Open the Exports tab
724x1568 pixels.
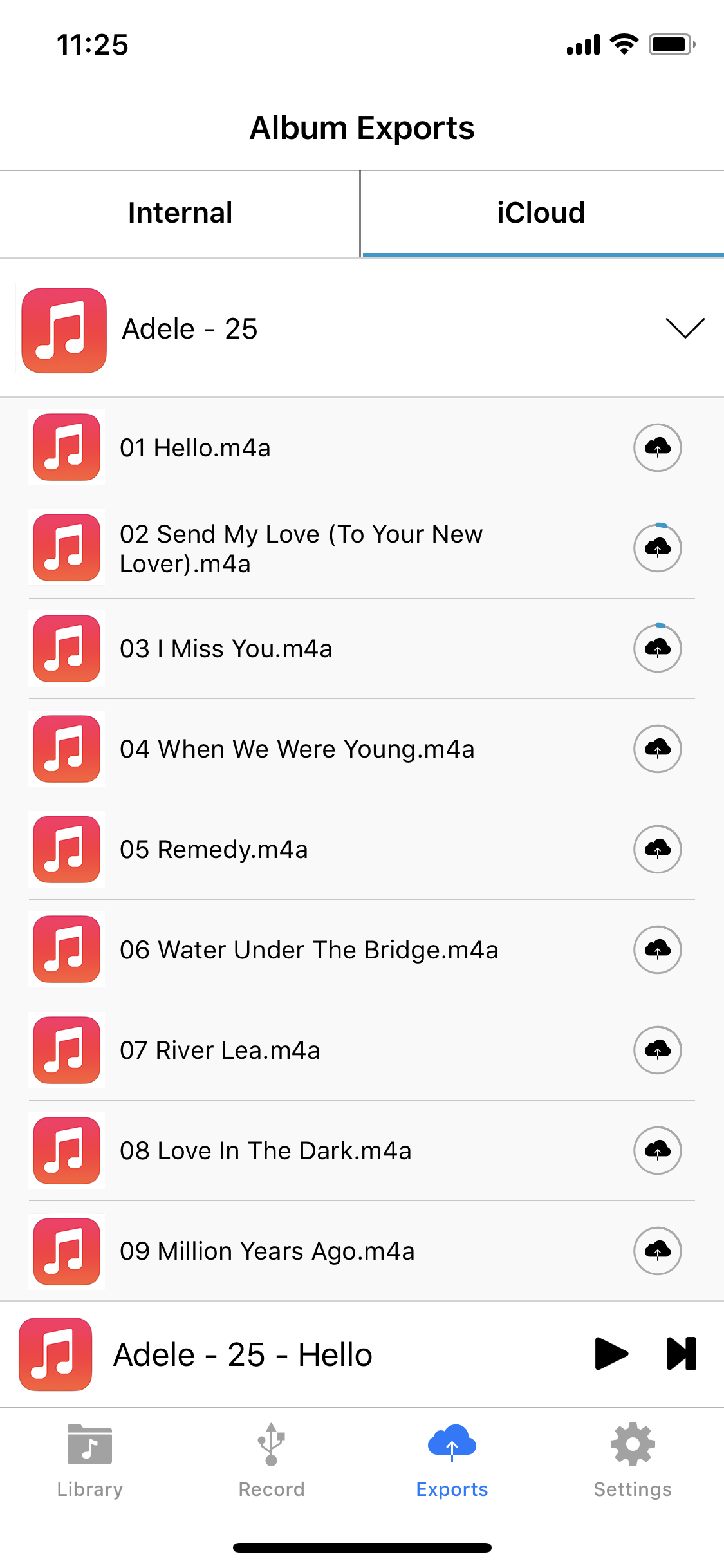click(452, 1460)
